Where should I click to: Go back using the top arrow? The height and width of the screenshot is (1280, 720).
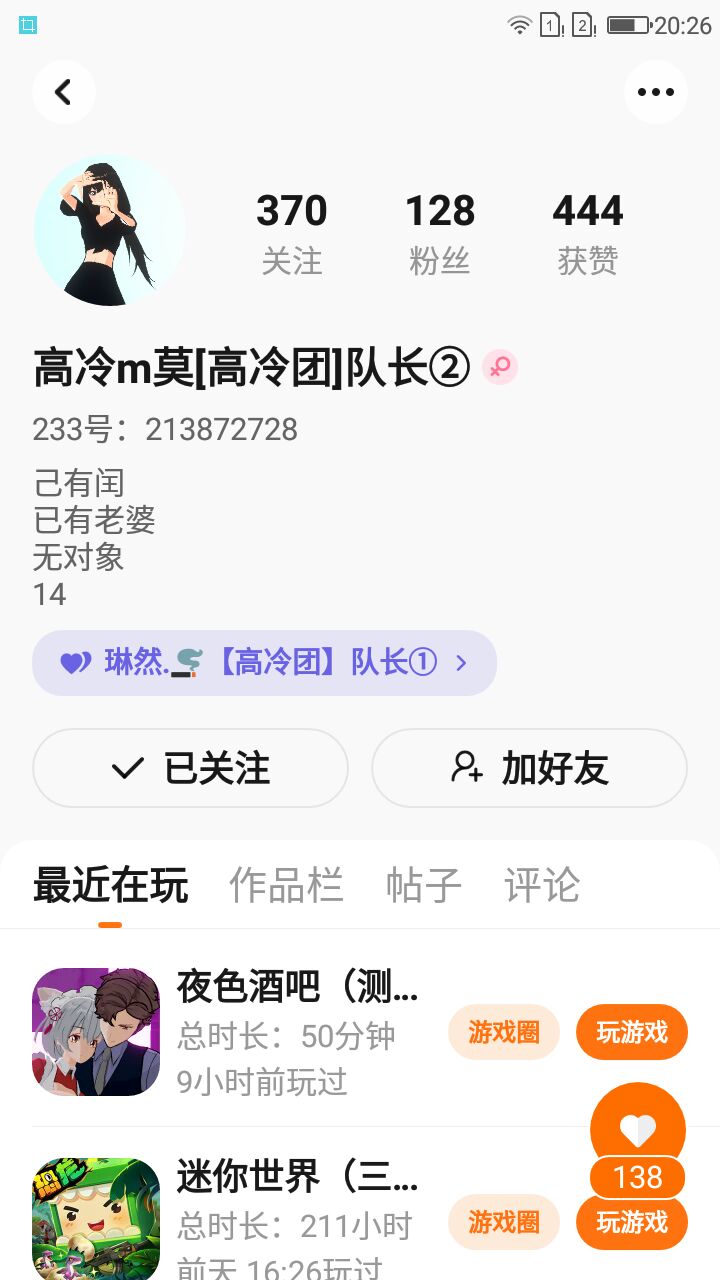(x=64, y=92)
